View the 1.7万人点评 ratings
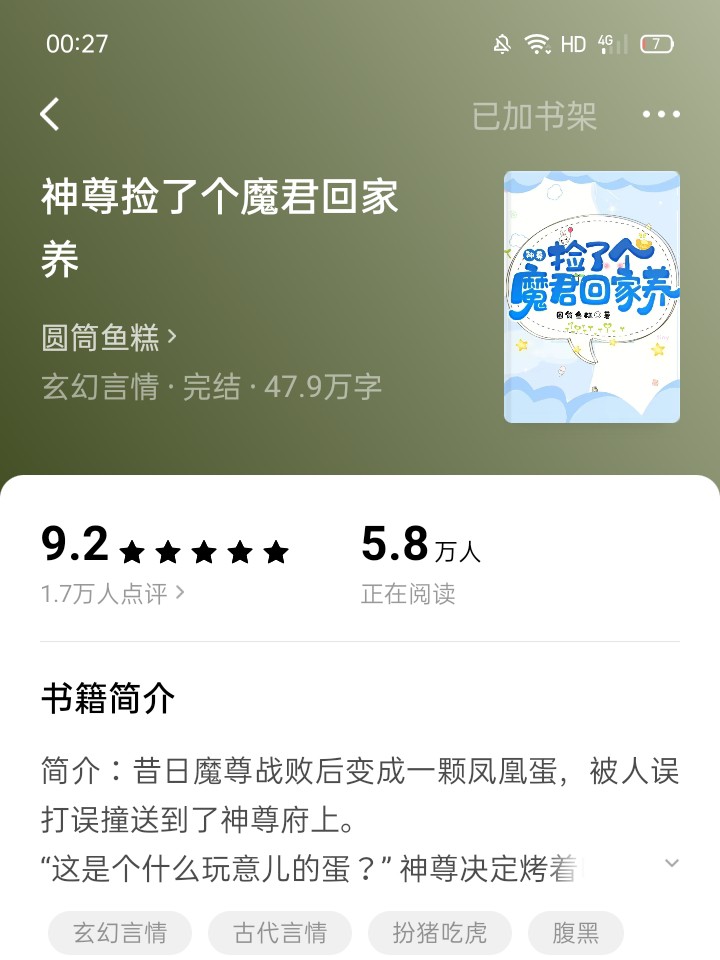 (112, 593)
